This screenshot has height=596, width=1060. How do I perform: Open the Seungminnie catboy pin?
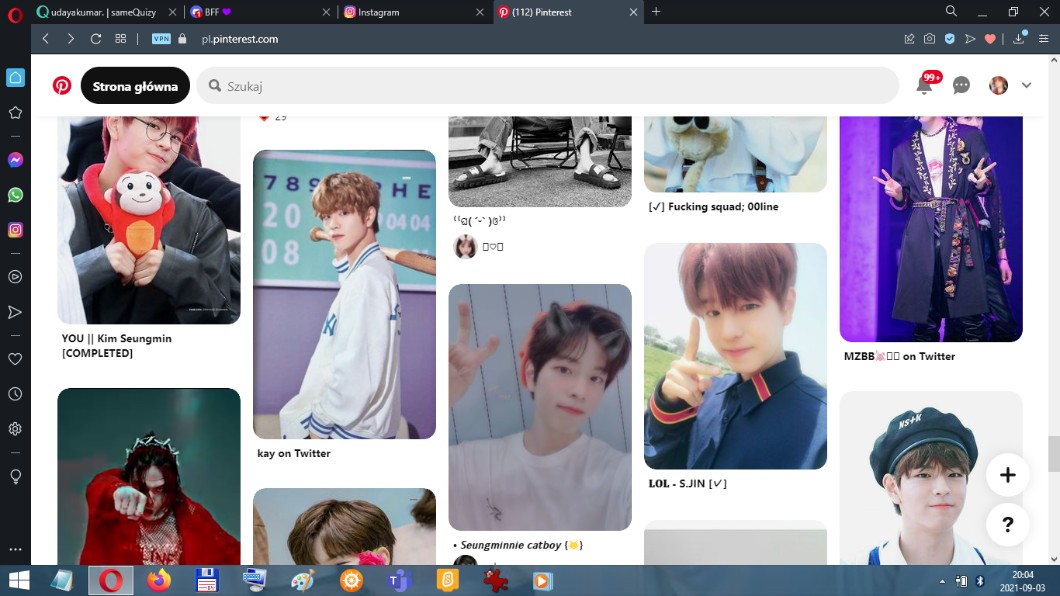pos(540,407)
